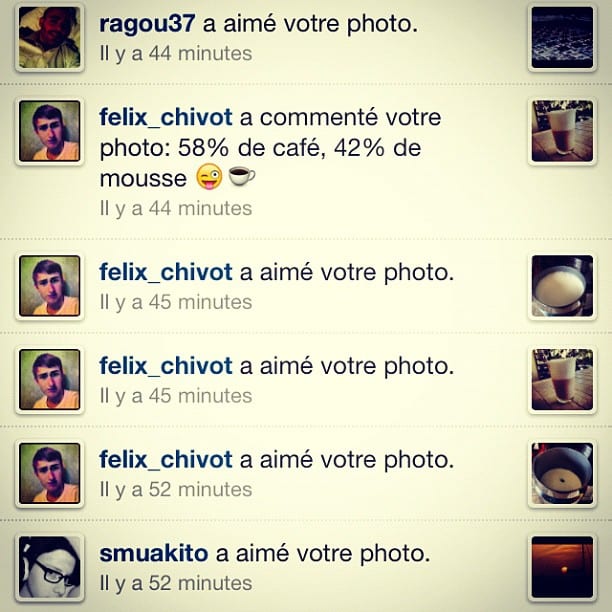Tap felix_chivot's avatar beside the comment notification
This screenshot has height=612, width=612.
pyautogui.click(x=49, y=130)
